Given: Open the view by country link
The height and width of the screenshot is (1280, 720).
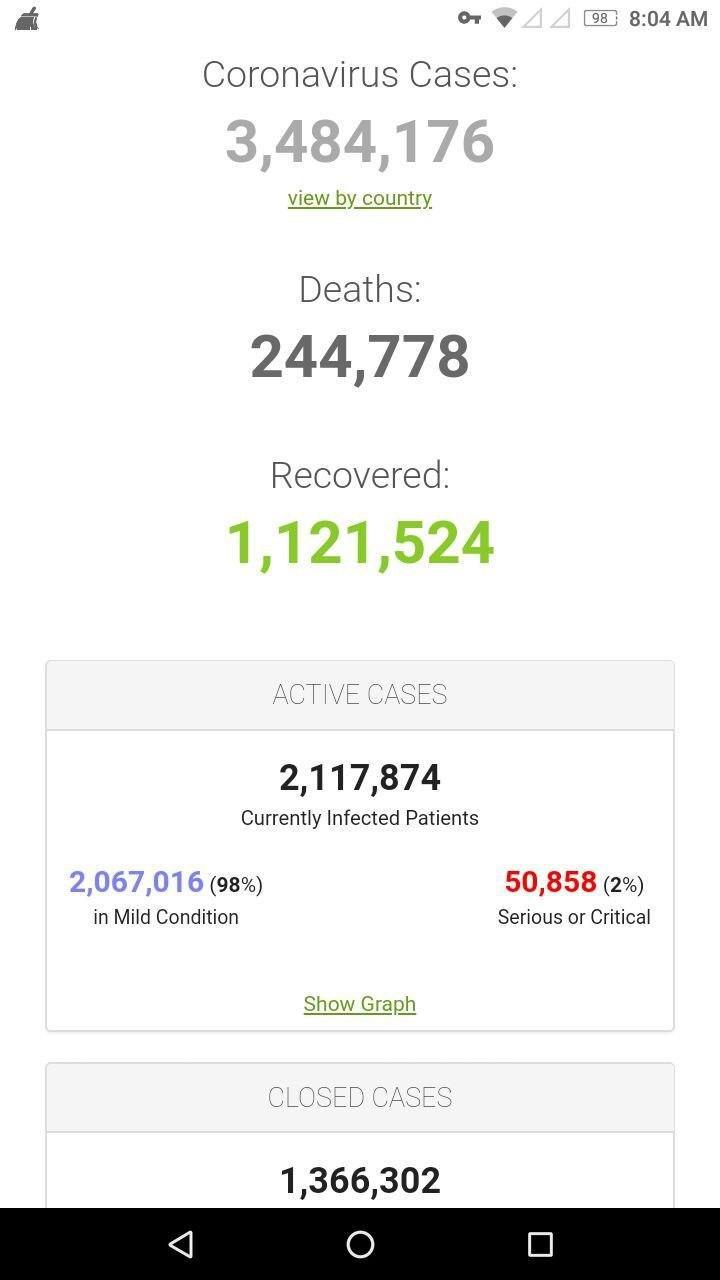Looking at the screenshot, I should 360,198.
